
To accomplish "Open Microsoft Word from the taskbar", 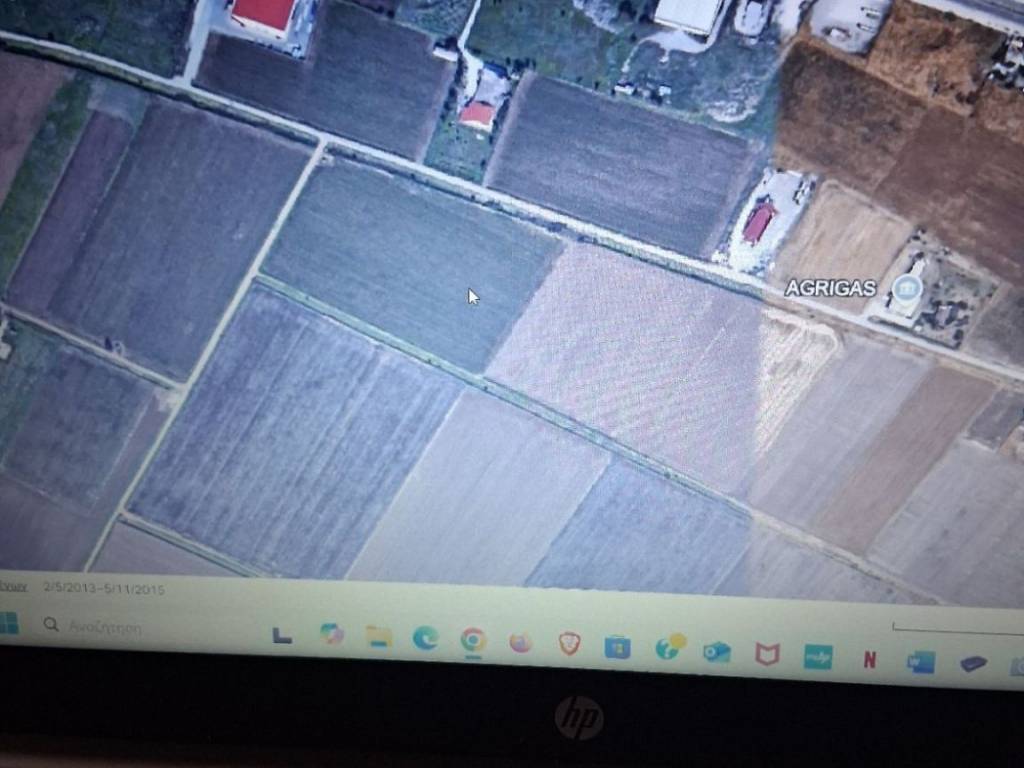I will [x=920, y=661].
